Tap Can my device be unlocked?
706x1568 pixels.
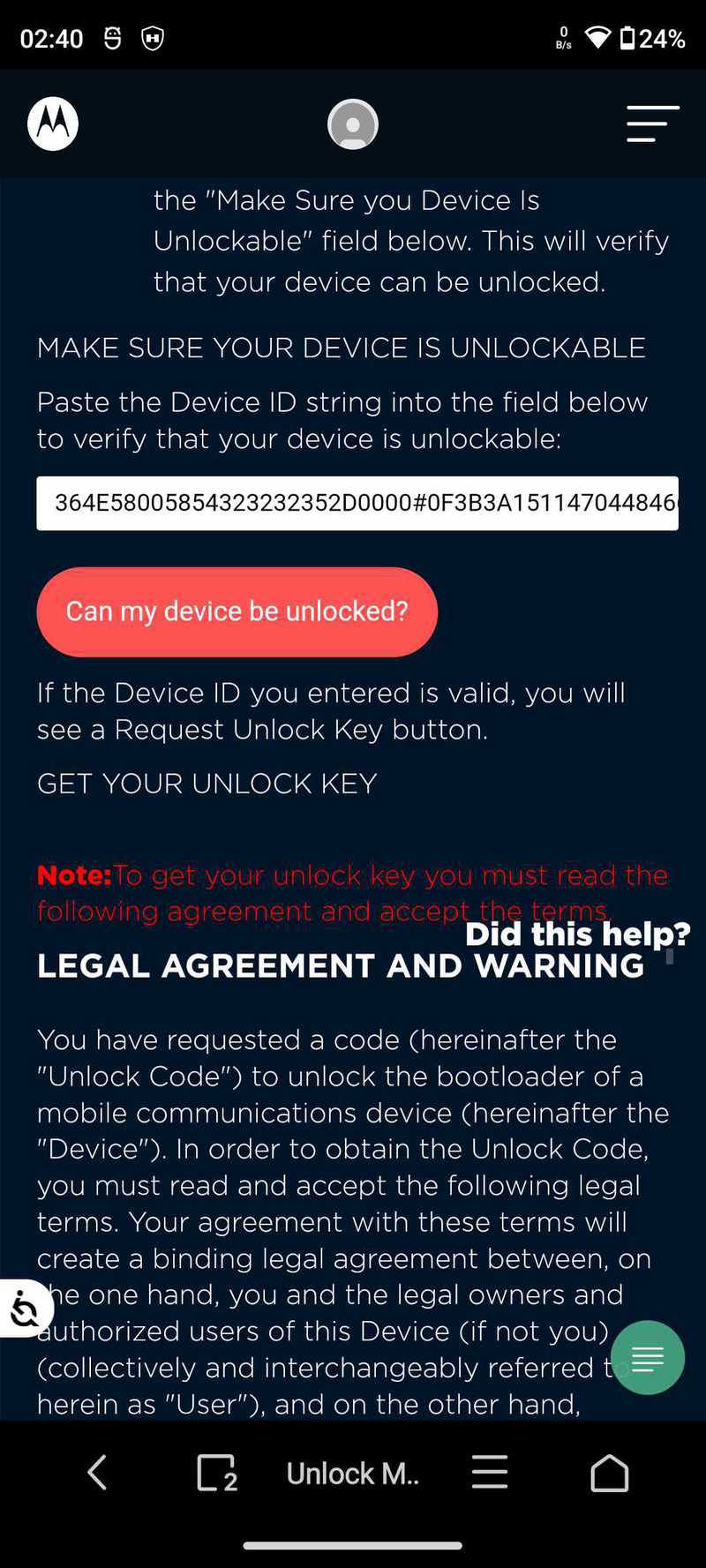pos(237,611)
